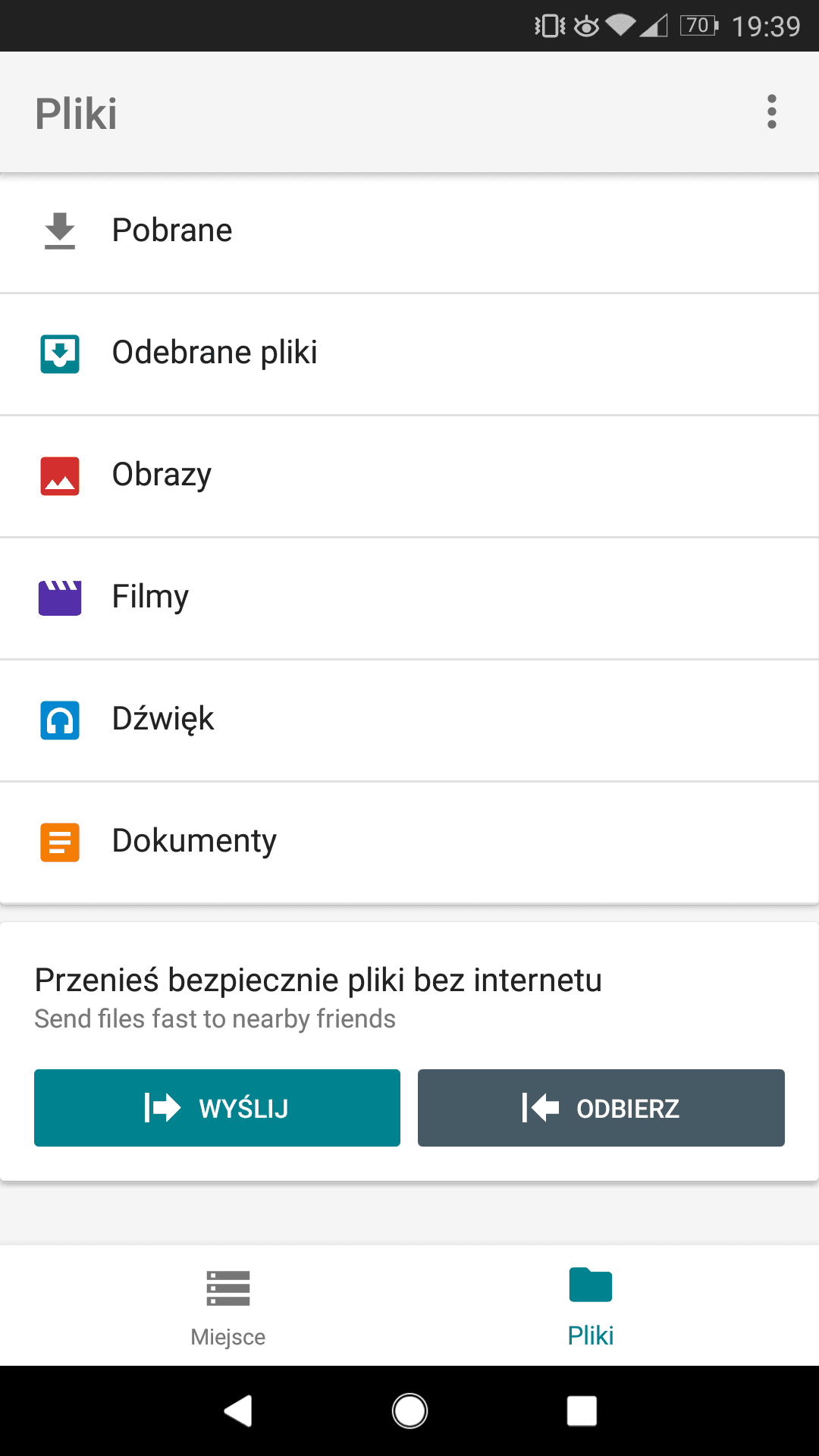Open the Dokumenty documents category
This screenshot has height=1456, width=819.
tap(409, 843)
